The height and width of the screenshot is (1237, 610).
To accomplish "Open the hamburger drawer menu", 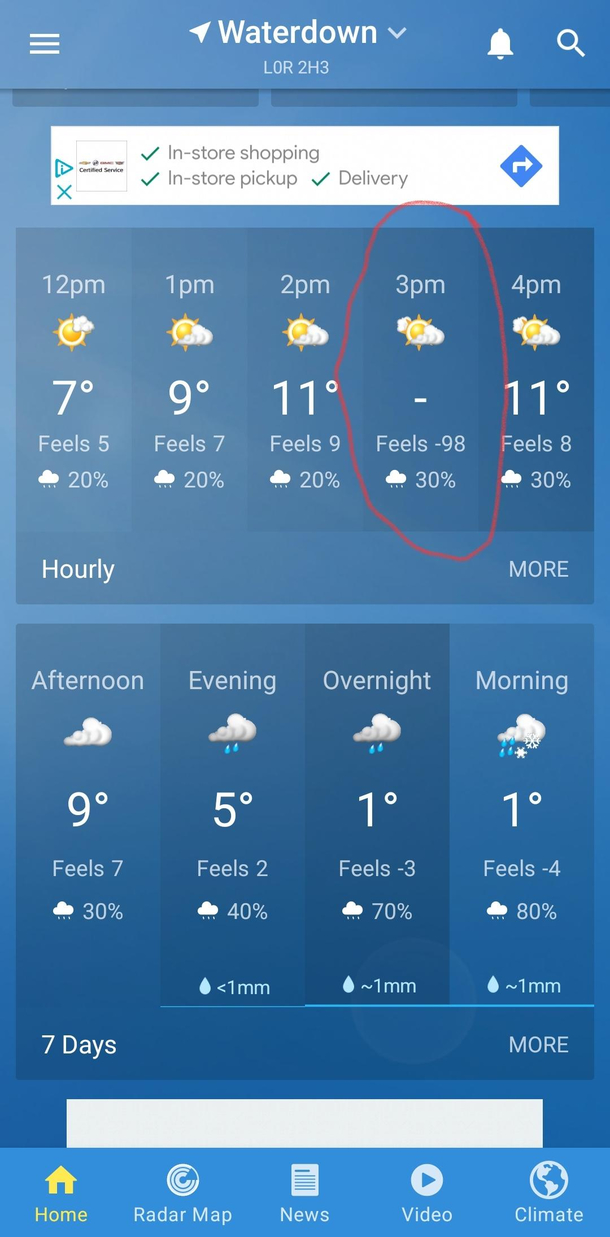I will [x=45, y=44].
